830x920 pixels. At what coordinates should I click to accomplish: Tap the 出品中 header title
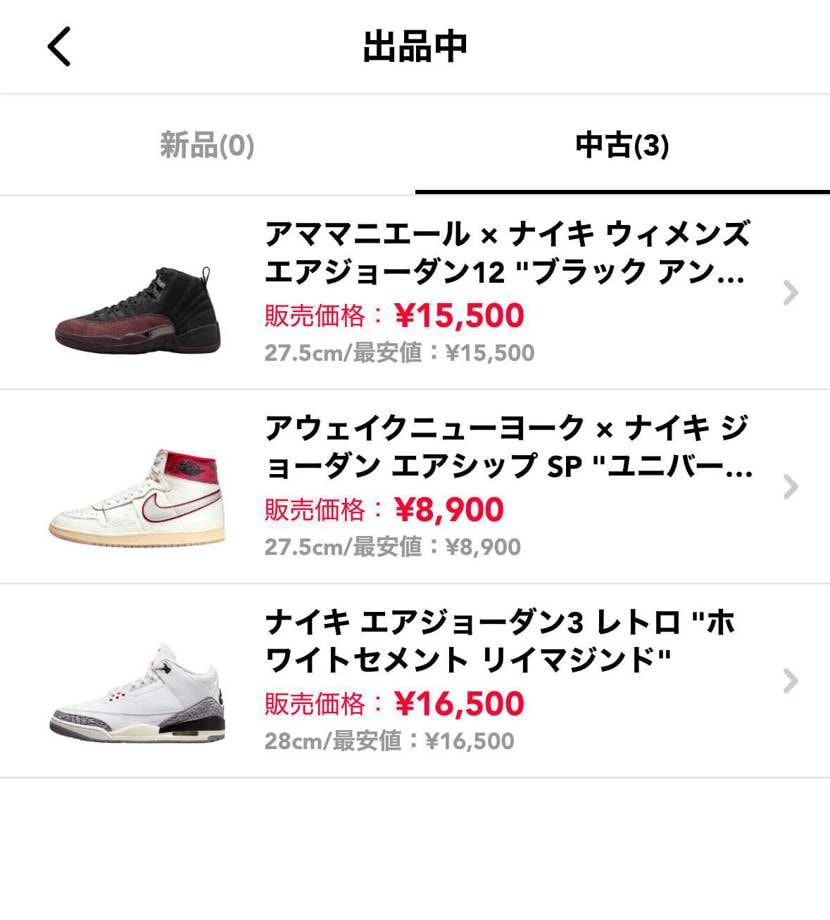(415, 45)
